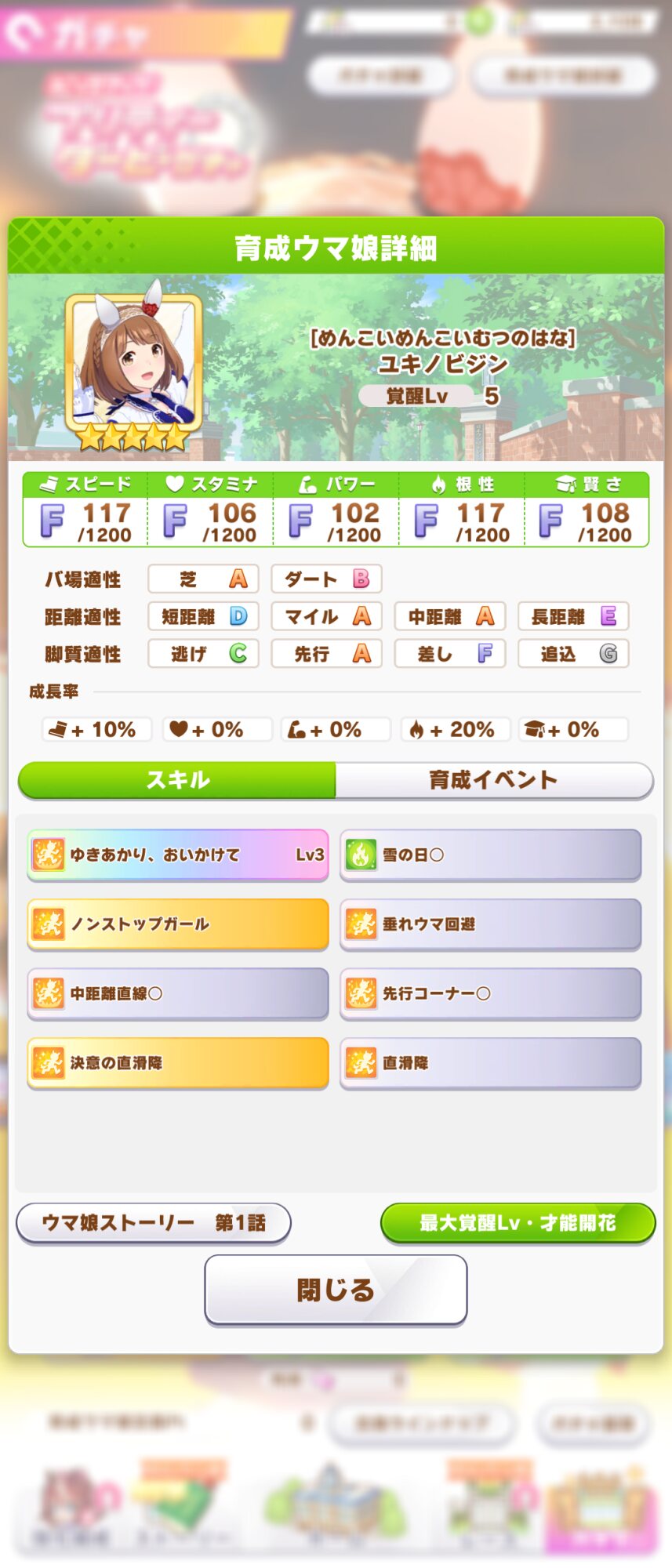Select the 中距離直線○ skill
Screen dimensions: 672x1568
coord(178,993)
